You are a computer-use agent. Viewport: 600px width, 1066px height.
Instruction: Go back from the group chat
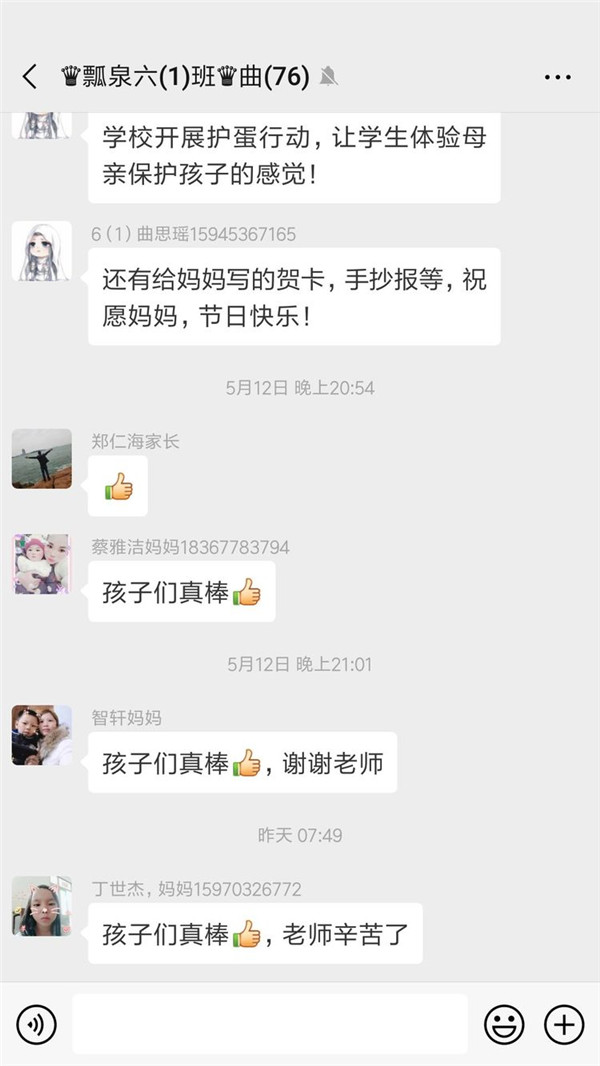click(30, 76)
